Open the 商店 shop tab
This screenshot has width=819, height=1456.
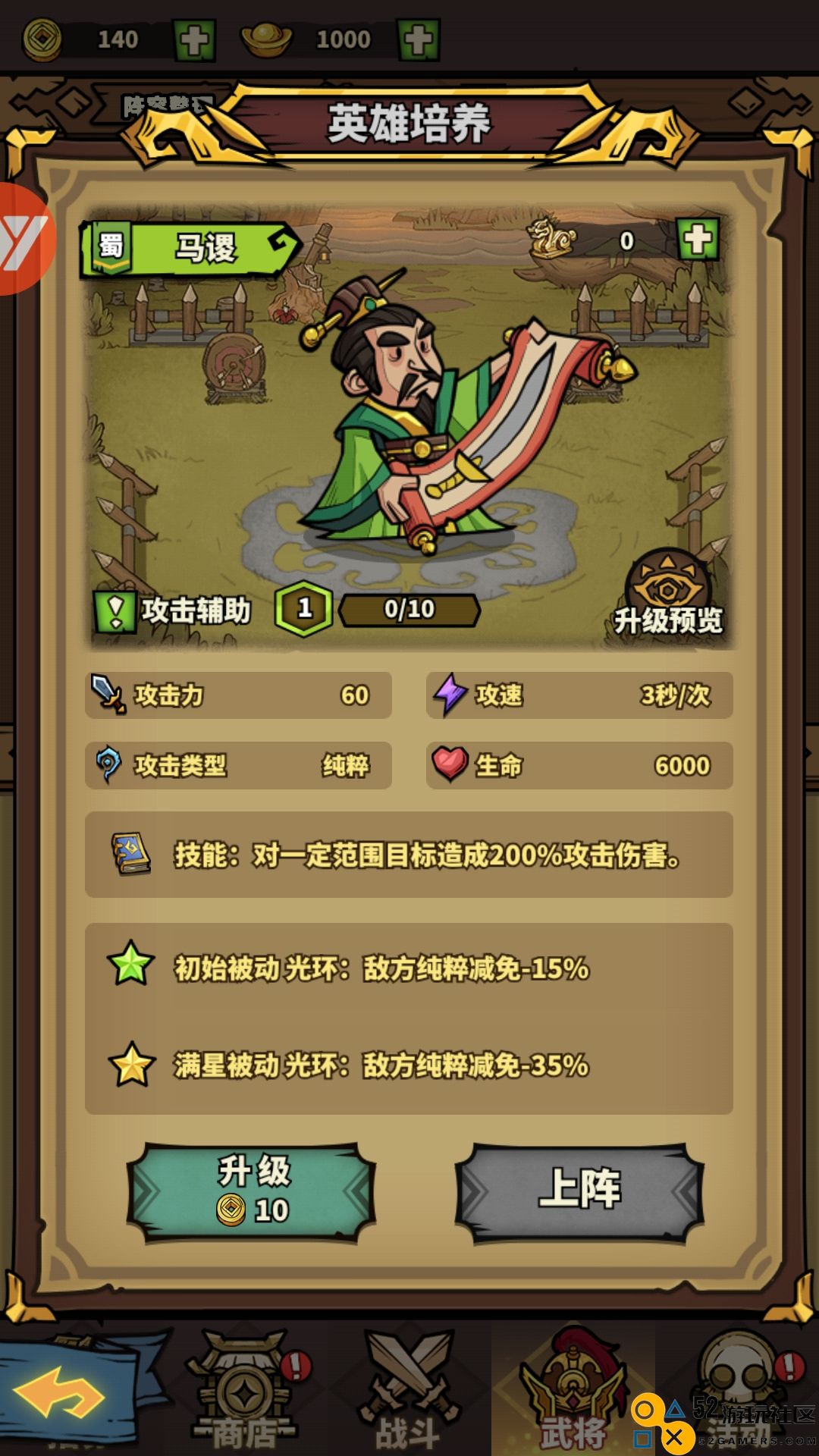point(244,1392)
